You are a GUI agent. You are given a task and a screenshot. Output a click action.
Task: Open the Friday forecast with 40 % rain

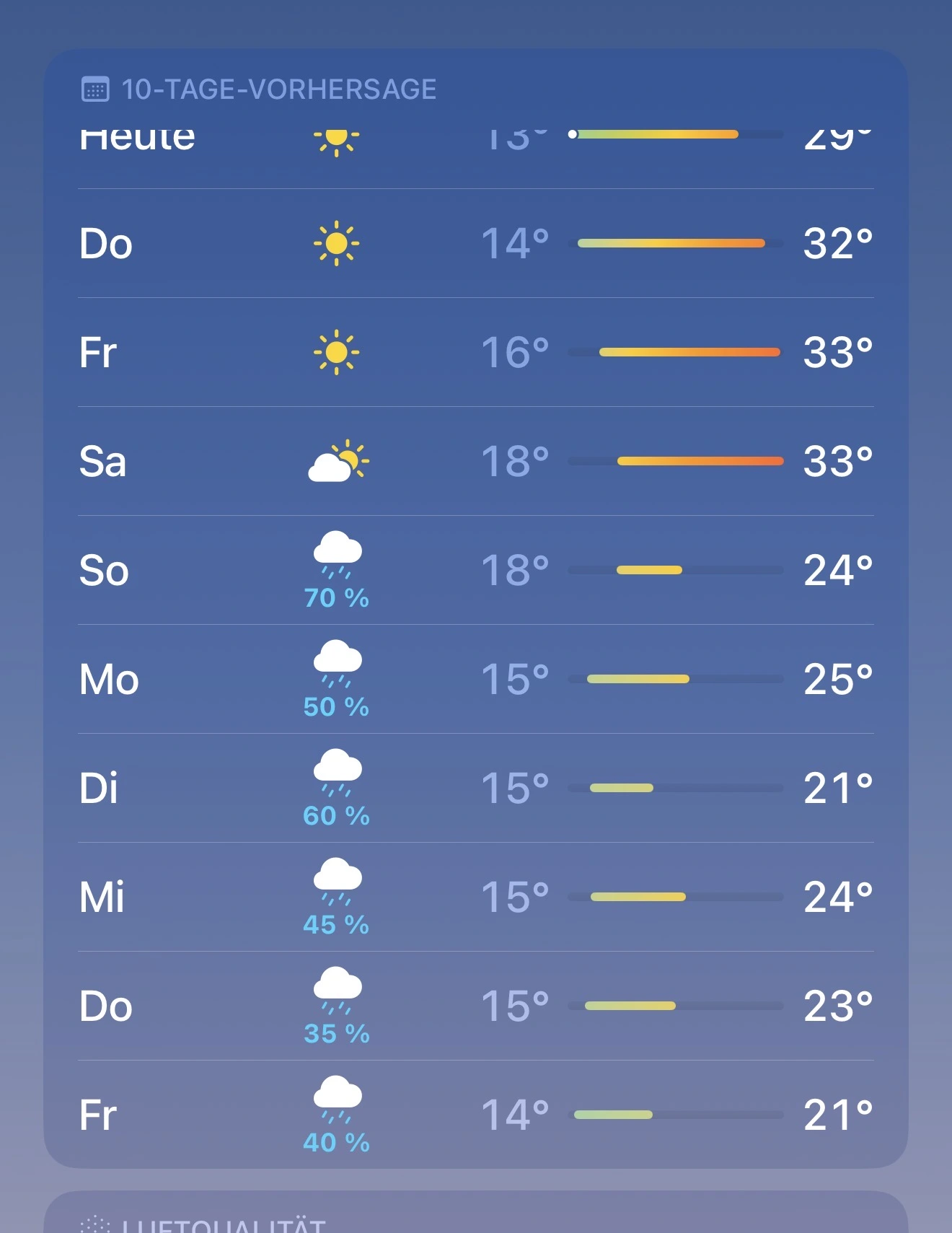coord(476,1115)
